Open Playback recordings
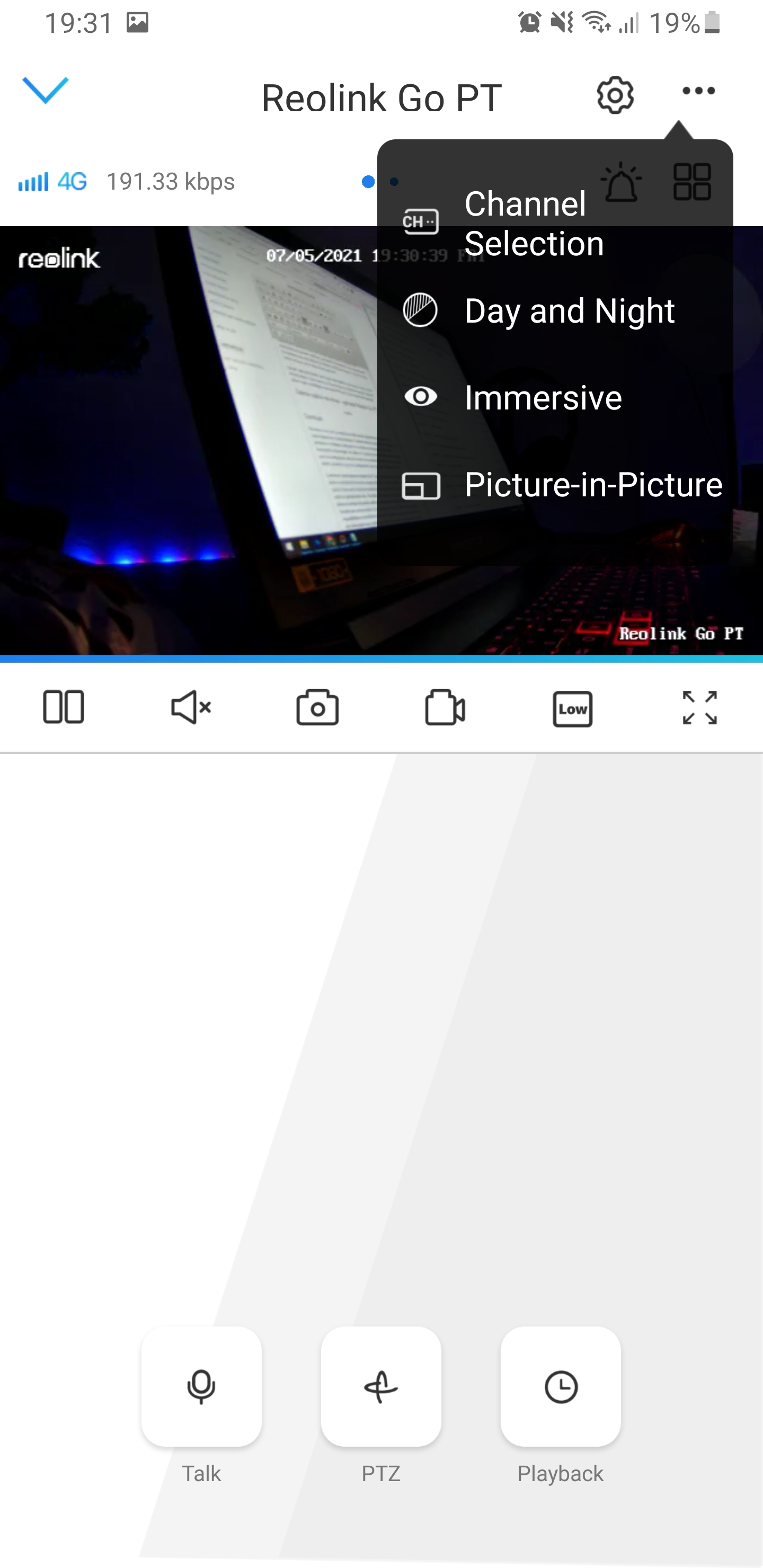 pos(561,1387)
